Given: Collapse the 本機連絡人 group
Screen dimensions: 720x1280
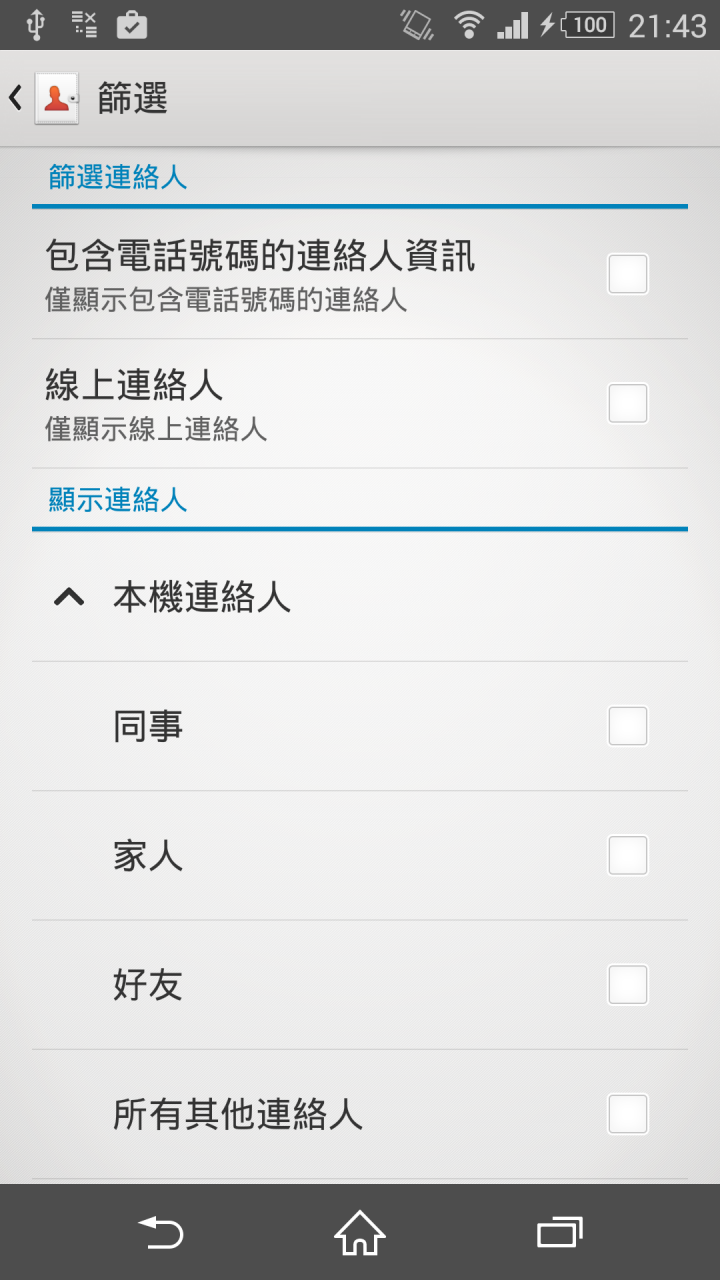Looking at the screenshot, I should coord(69,597).
